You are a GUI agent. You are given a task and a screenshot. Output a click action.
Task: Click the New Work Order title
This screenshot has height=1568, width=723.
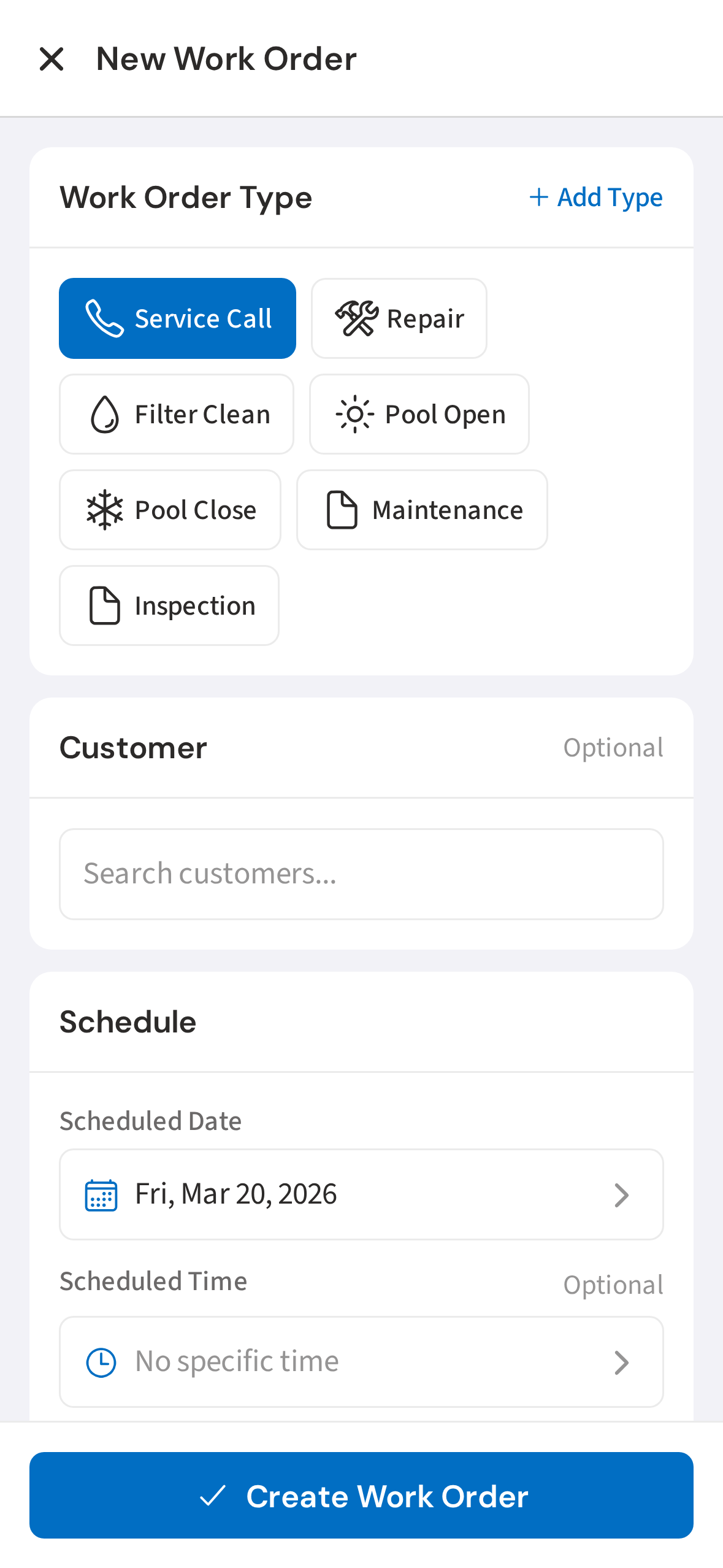(226, 58)
